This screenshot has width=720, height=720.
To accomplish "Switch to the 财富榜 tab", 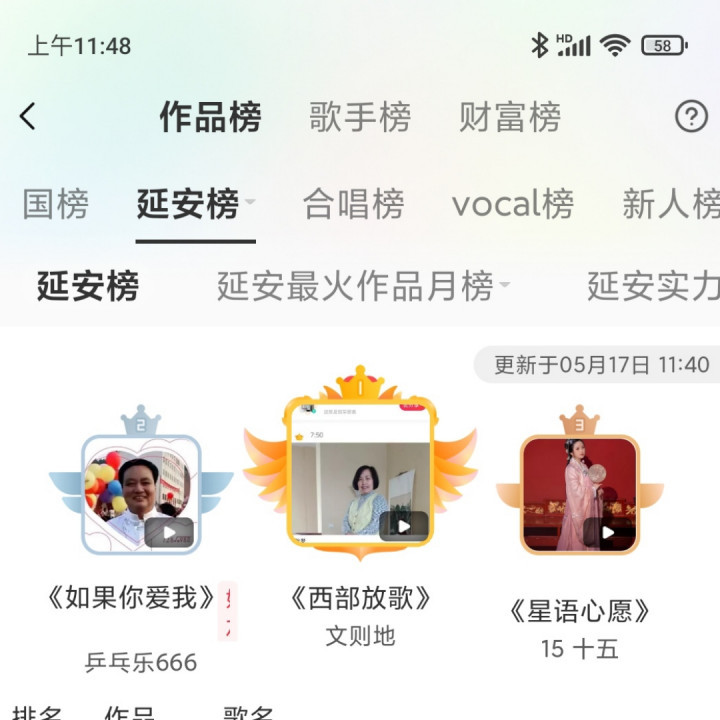I will pyautogui.click(x=510, y=118).
